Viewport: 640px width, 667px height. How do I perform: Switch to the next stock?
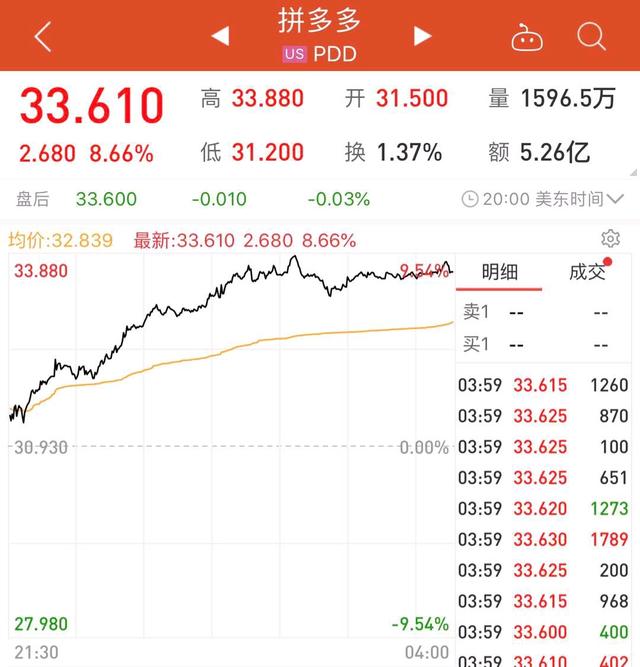[x=423, y=37]
